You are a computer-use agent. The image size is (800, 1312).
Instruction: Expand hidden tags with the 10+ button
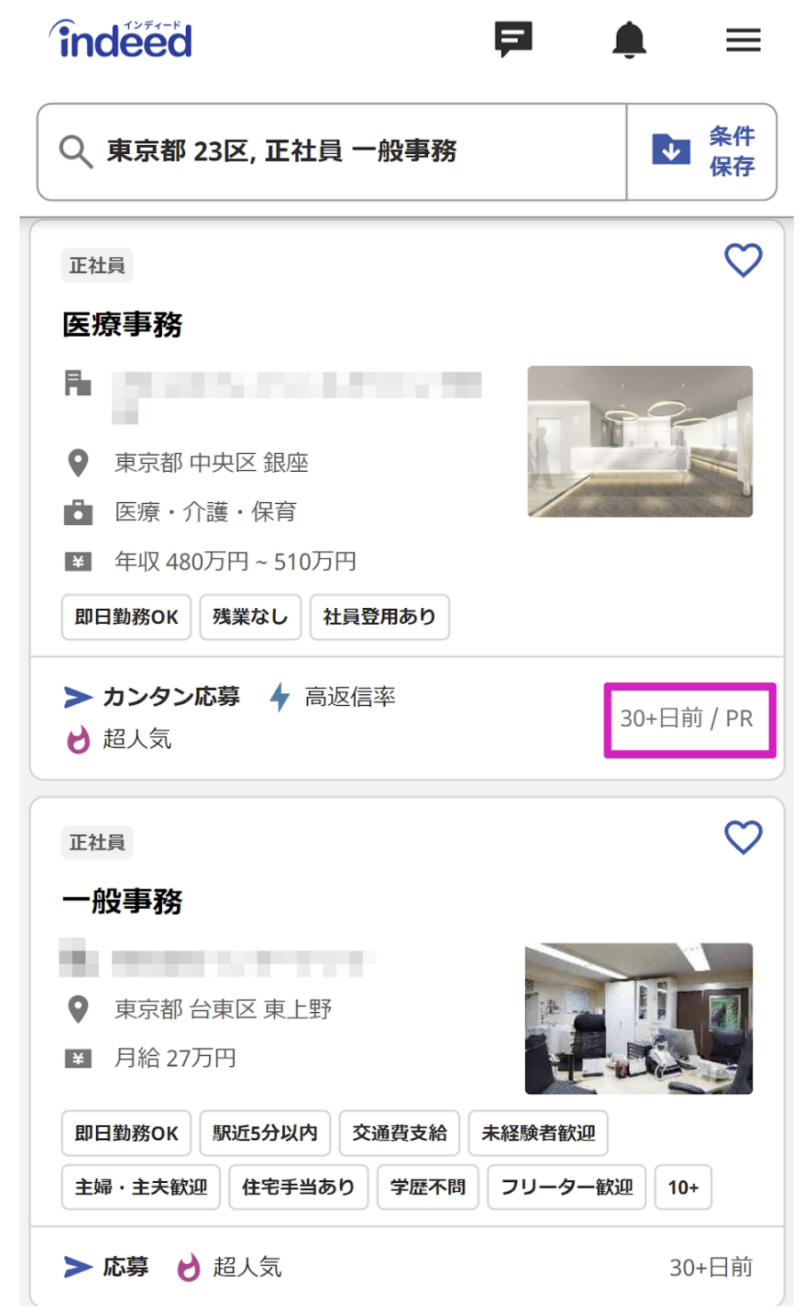683,1188
